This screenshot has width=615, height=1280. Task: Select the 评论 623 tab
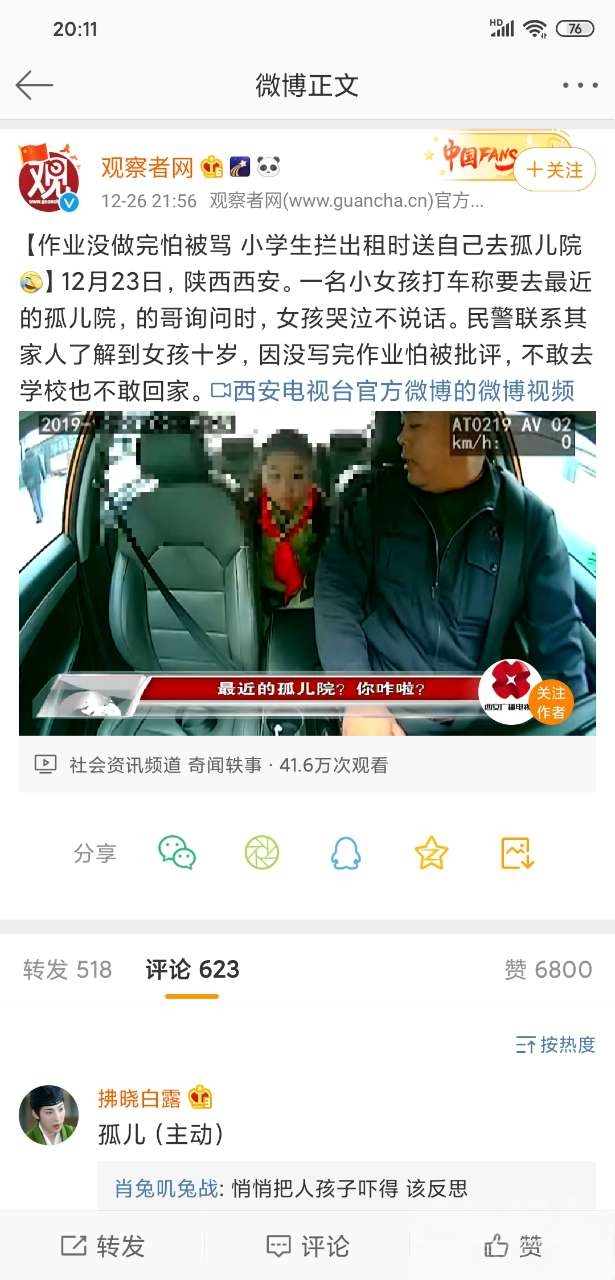tap(192, 969)
